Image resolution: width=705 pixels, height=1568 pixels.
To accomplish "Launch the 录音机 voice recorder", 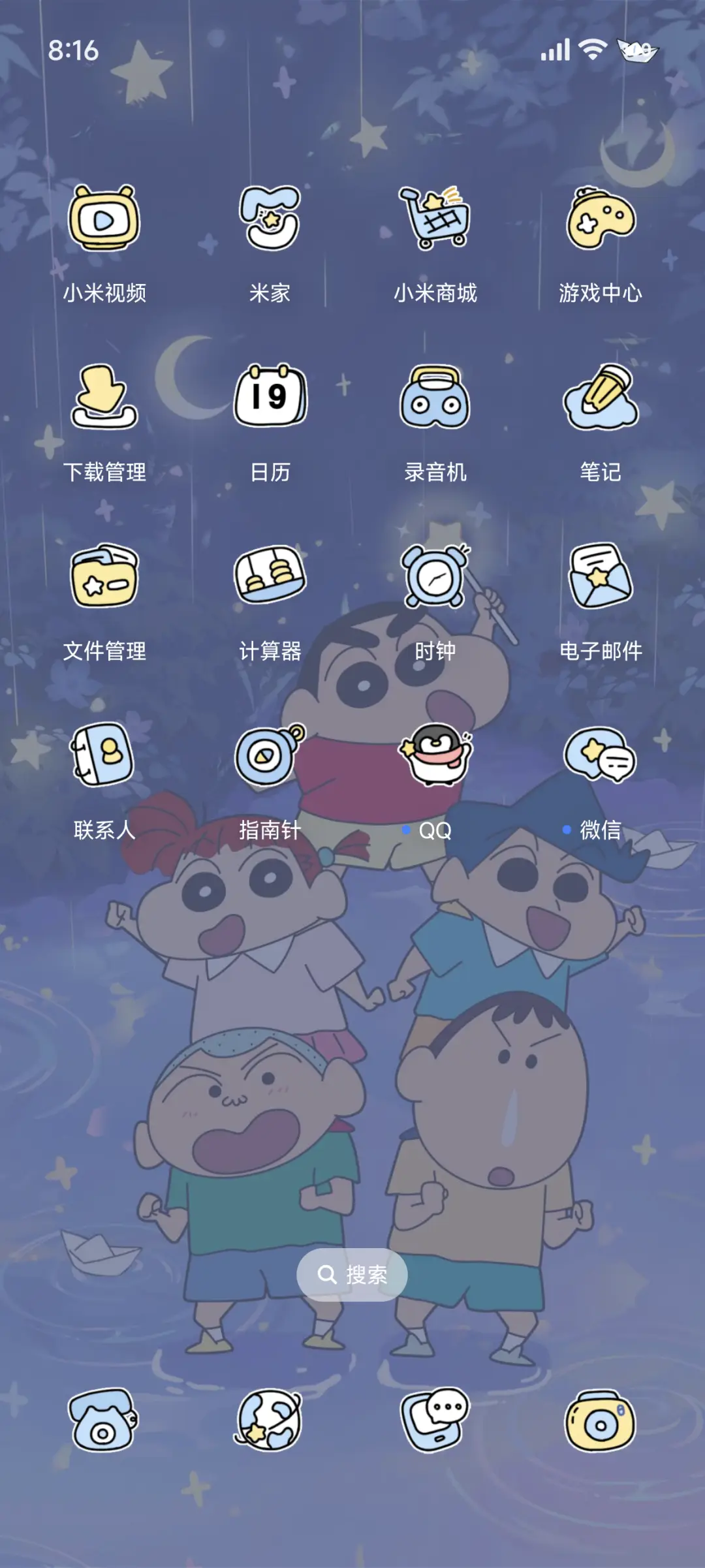I will click(436, 400).
